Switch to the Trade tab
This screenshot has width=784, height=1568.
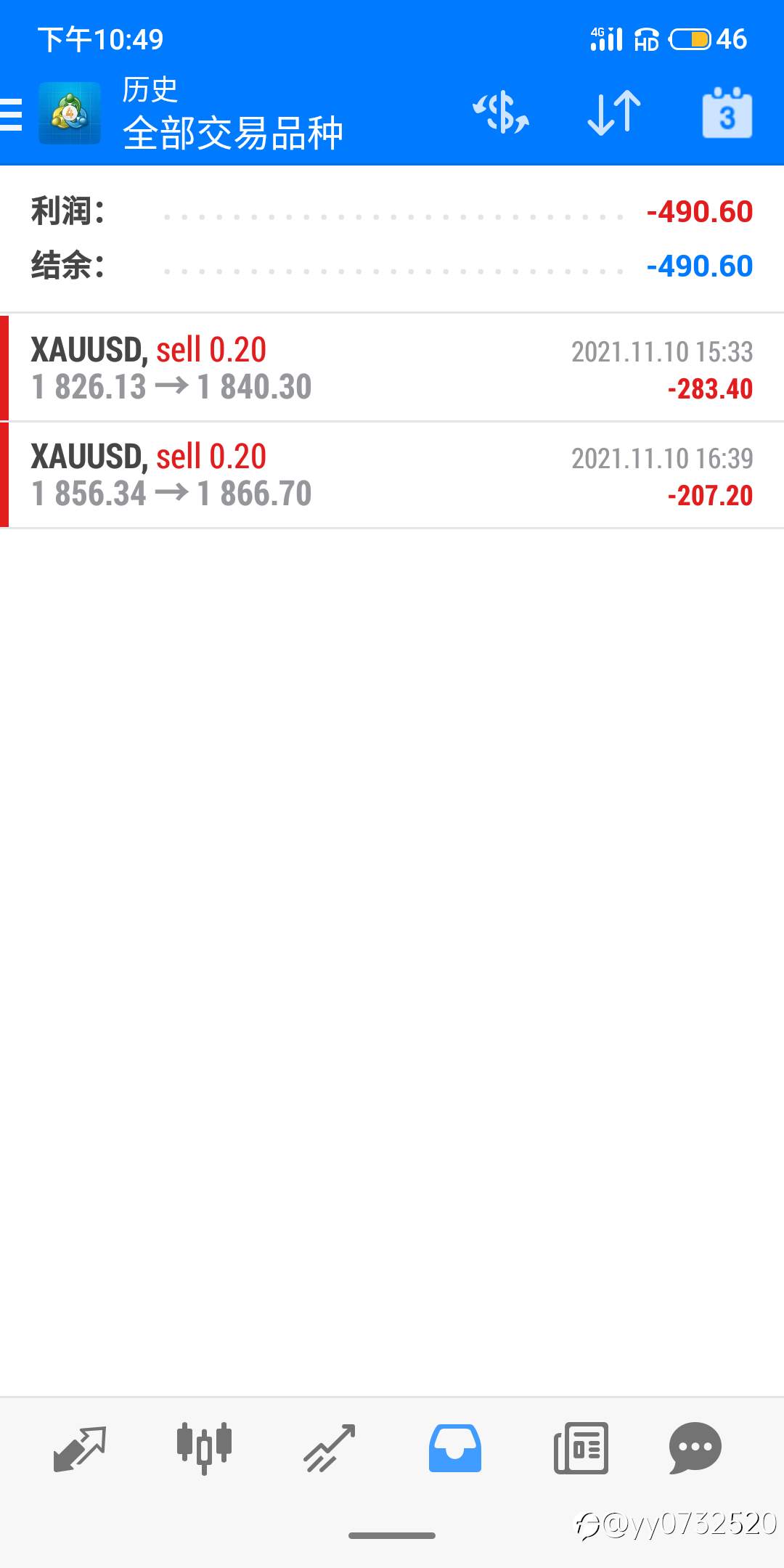tap(330, 1448)
